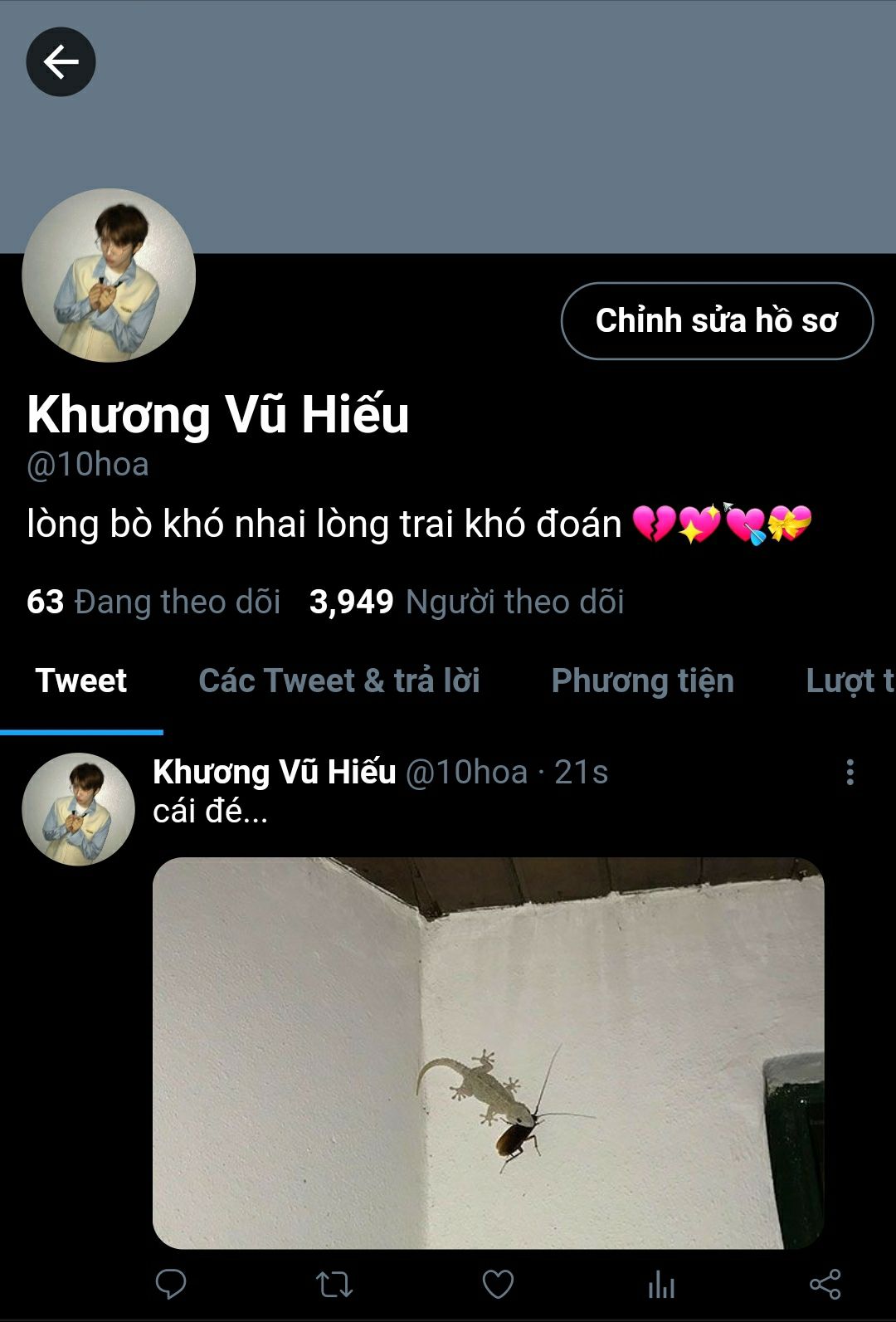The height and width of the screenshot is (1322, 896).
Task: Share the "cái đé..." tweet
Action: click(x=825, y=1285)
